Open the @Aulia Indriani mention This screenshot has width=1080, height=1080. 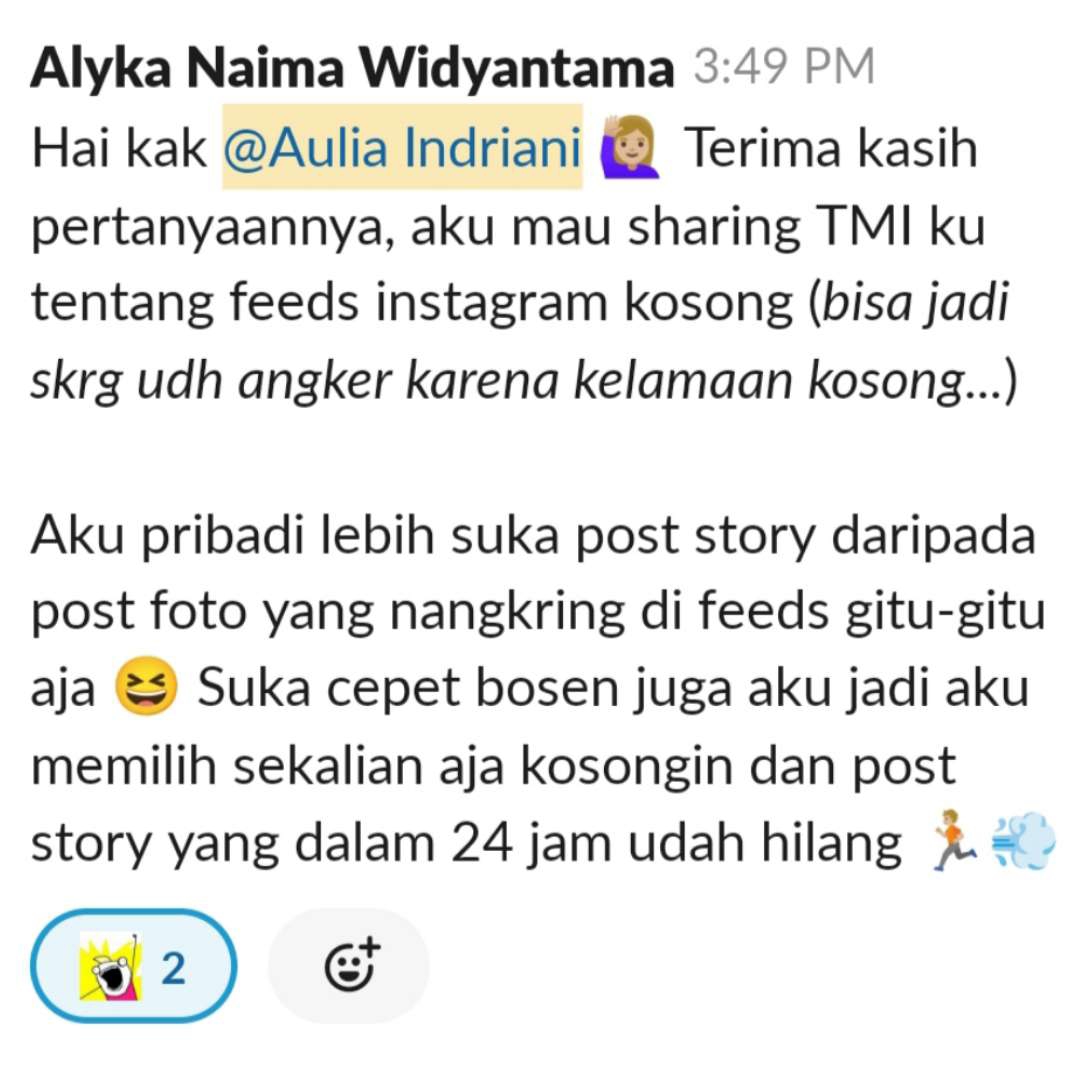[401, 151]
